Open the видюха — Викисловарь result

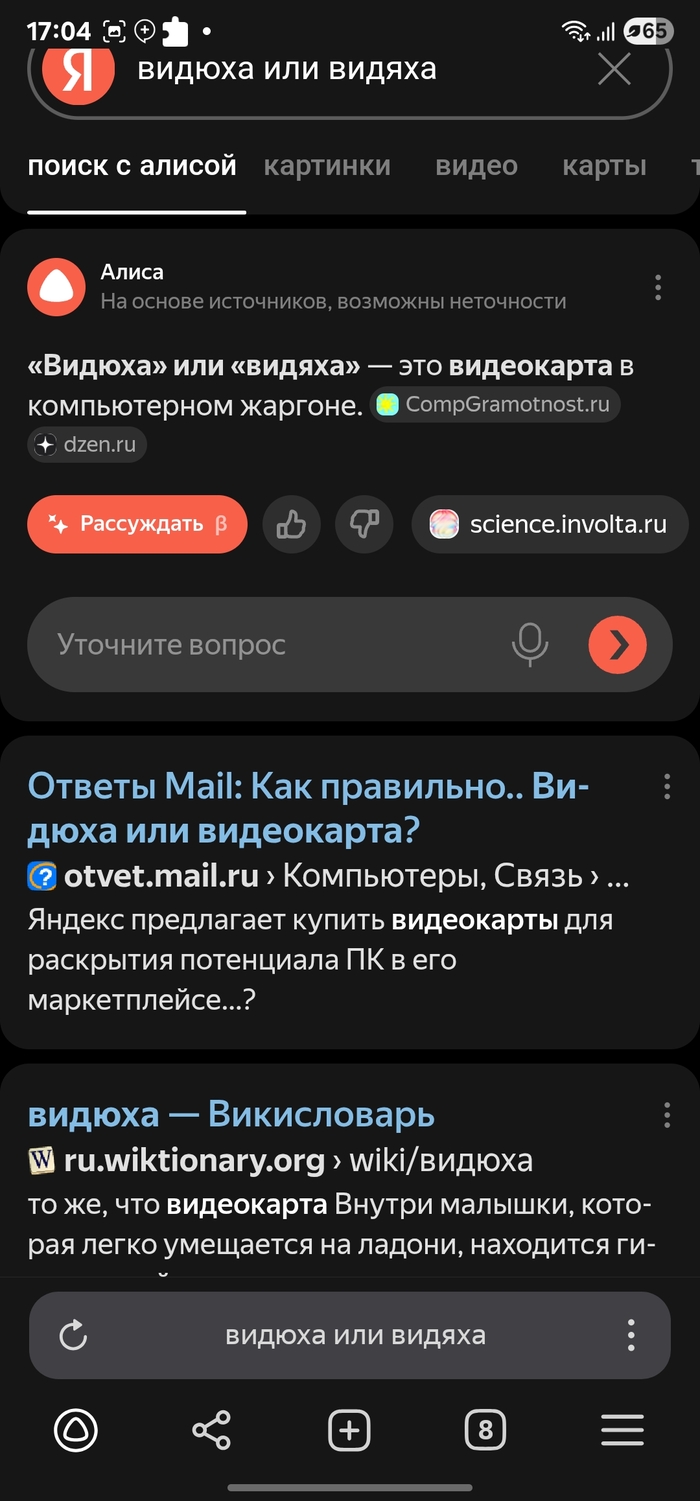[x=231, y=1114]
